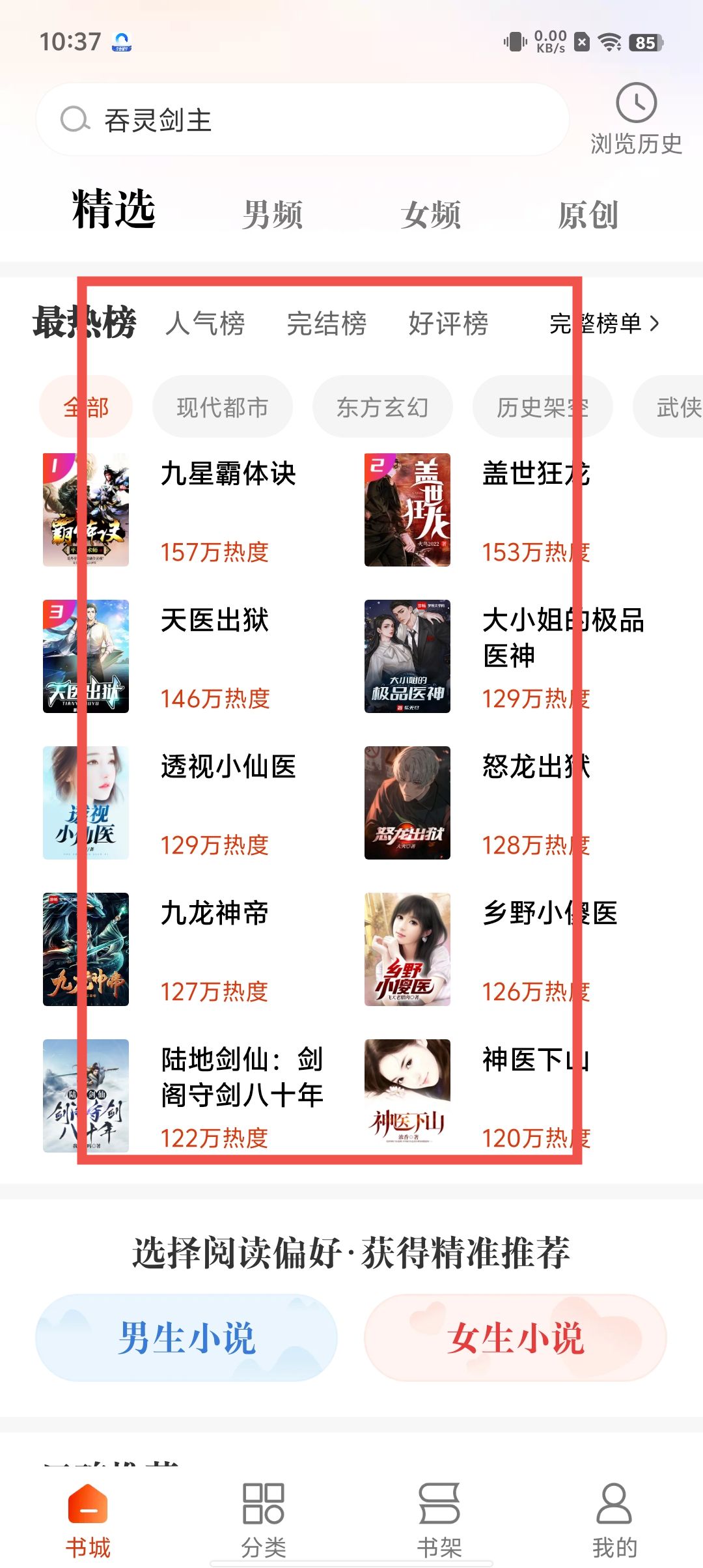The image size is (703, 1568).
Task: Open 浏览历史 browsing history
Action: point(636,120)
